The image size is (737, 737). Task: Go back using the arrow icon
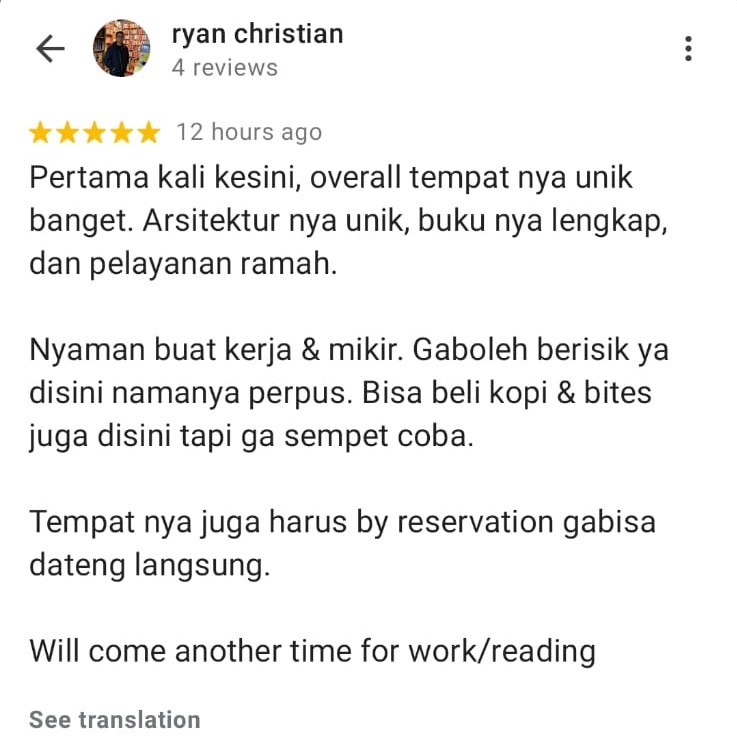pos(50,49)
